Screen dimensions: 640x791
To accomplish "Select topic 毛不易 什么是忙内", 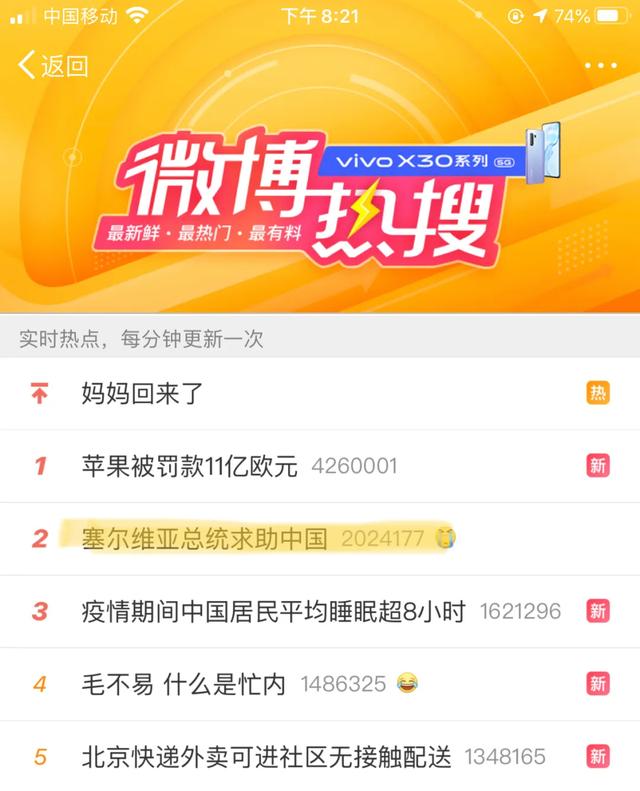I will point(184,684).
